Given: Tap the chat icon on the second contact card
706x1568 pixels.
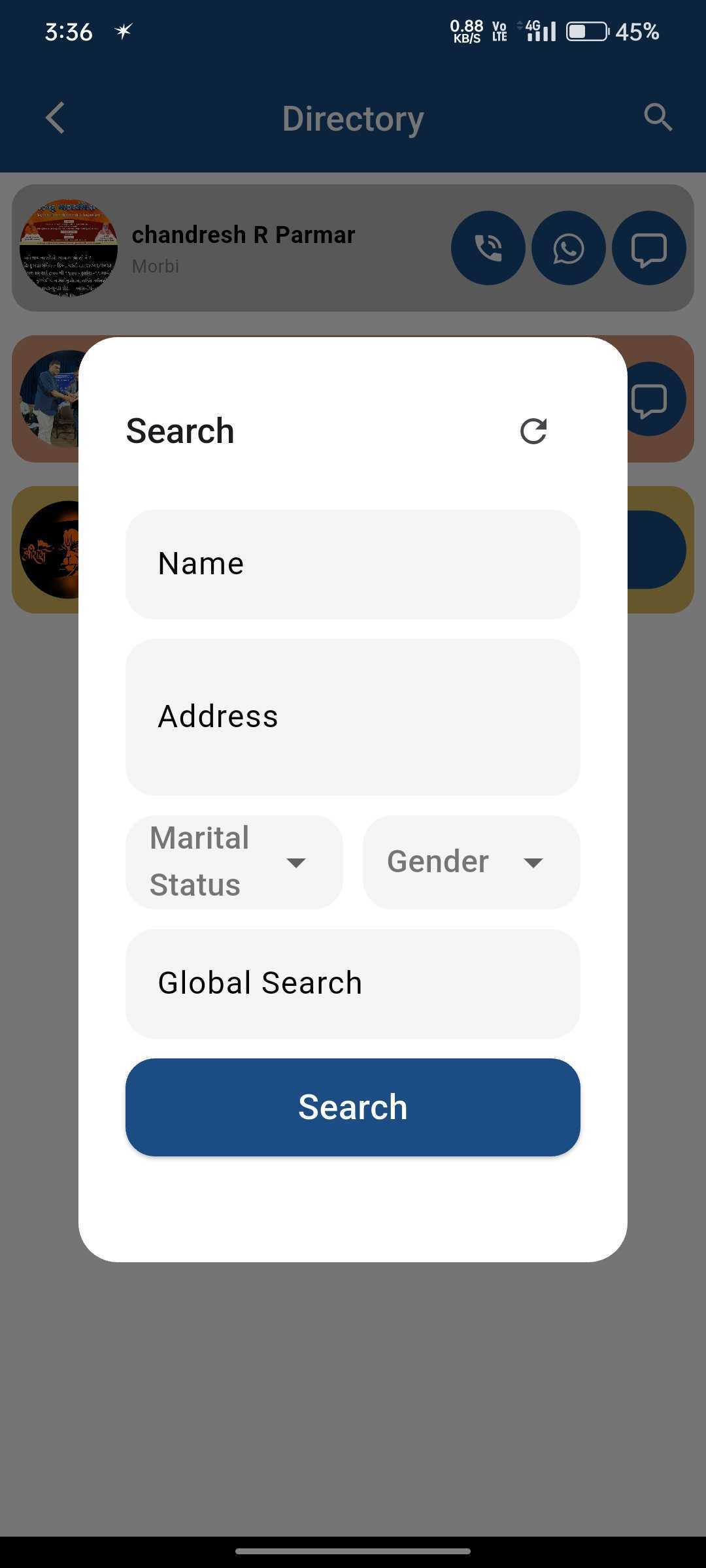Looking at the screenshot, I should (x=648, y=399).
